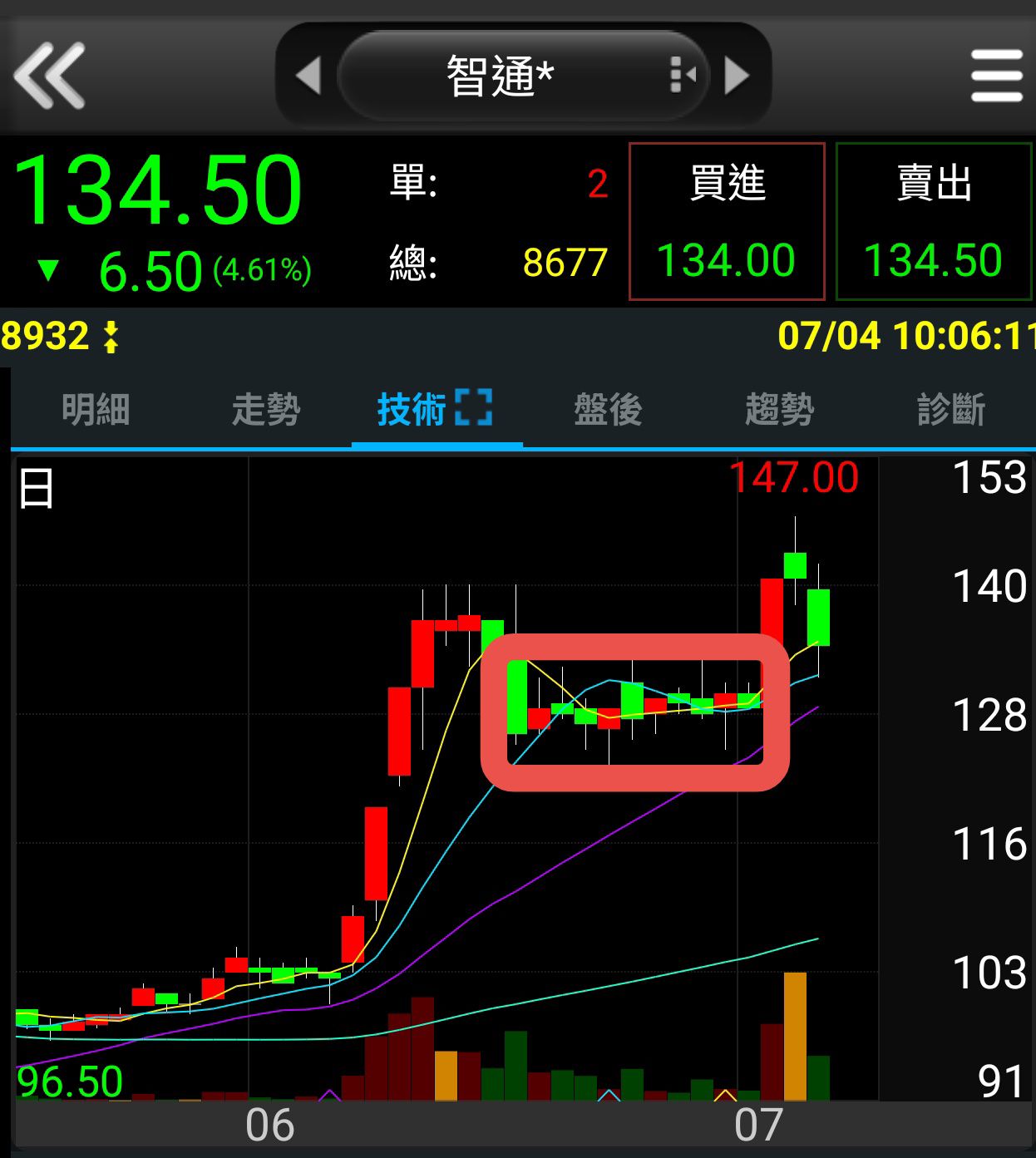Expand the 技術 chart to fullscreen

pos(474,408)
